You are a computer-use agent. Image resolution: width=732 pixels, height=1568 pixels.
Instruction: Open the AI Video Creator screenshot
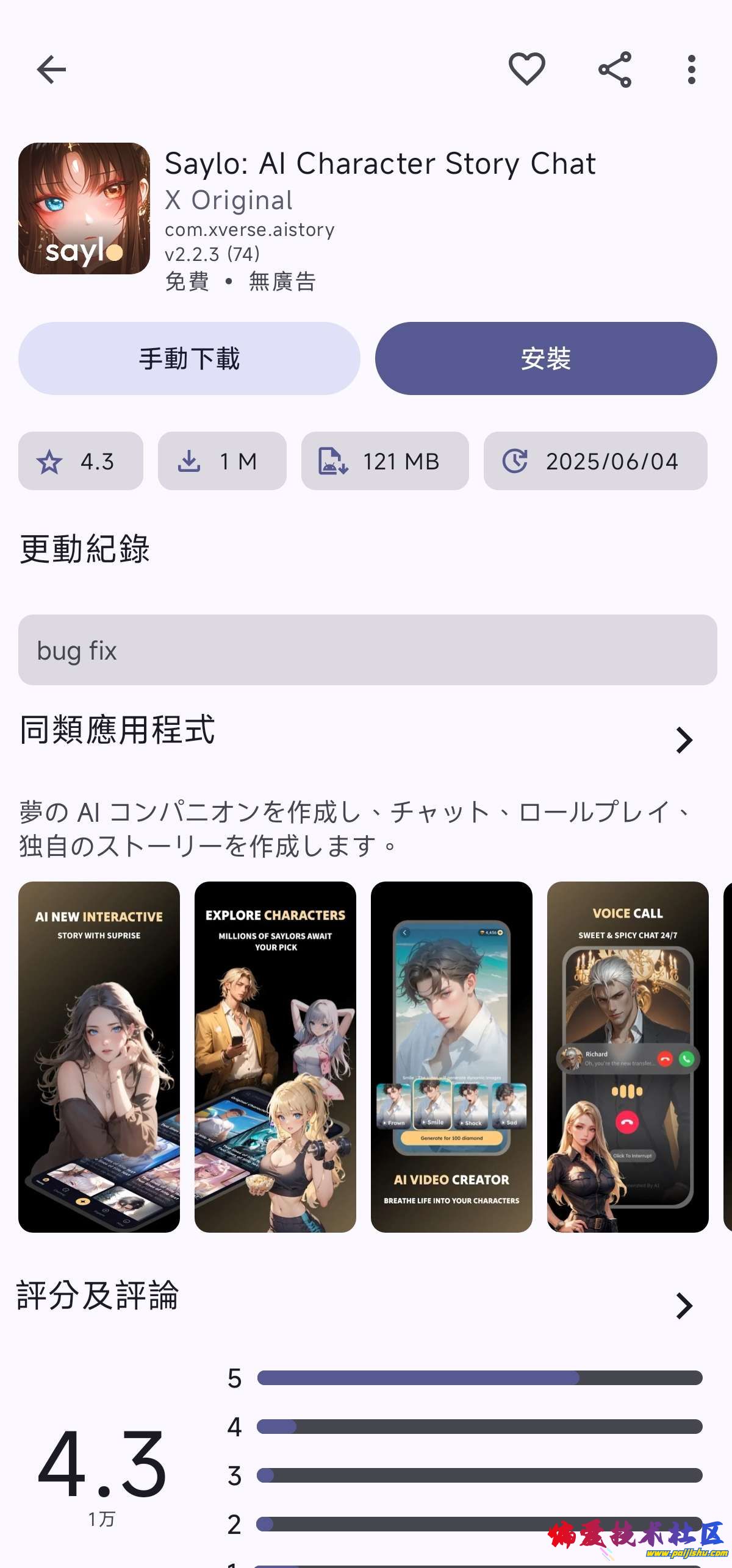point(451,1057)
